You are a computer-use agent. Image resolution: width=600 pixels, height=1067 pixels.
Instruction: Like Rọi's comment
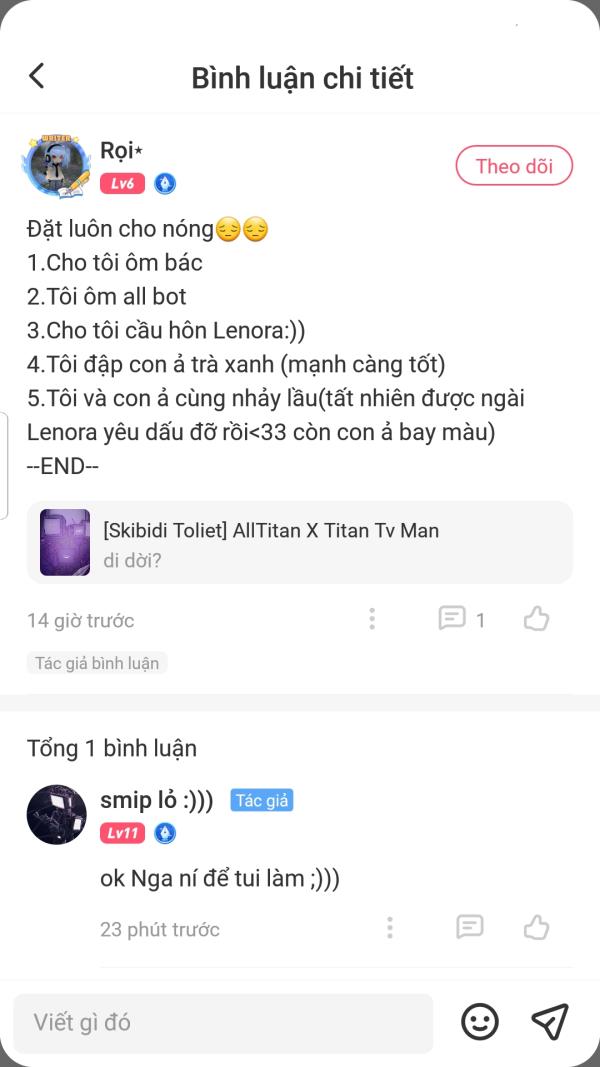click(536, 619)
